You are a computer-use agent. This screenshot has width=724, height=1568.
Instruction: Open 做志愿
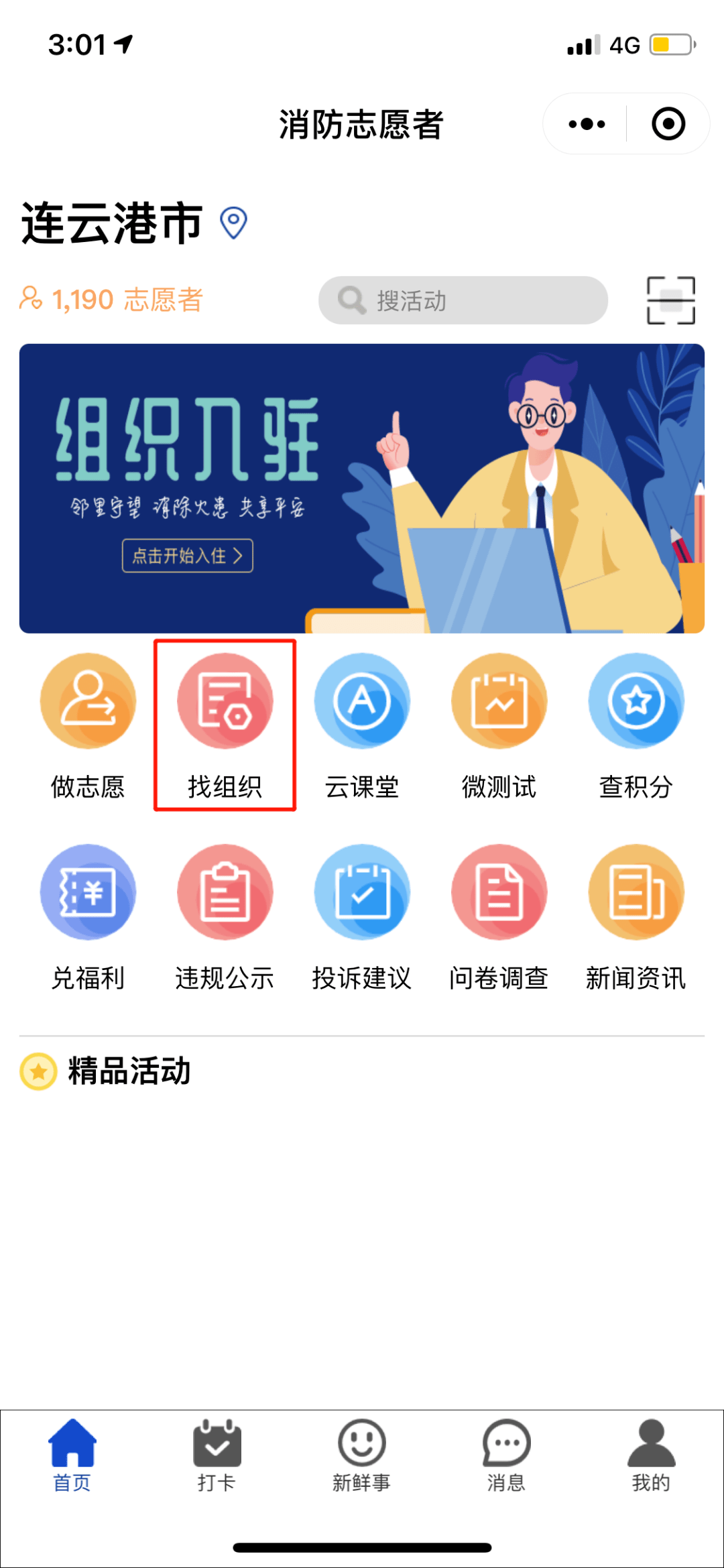tap(88, 725)
